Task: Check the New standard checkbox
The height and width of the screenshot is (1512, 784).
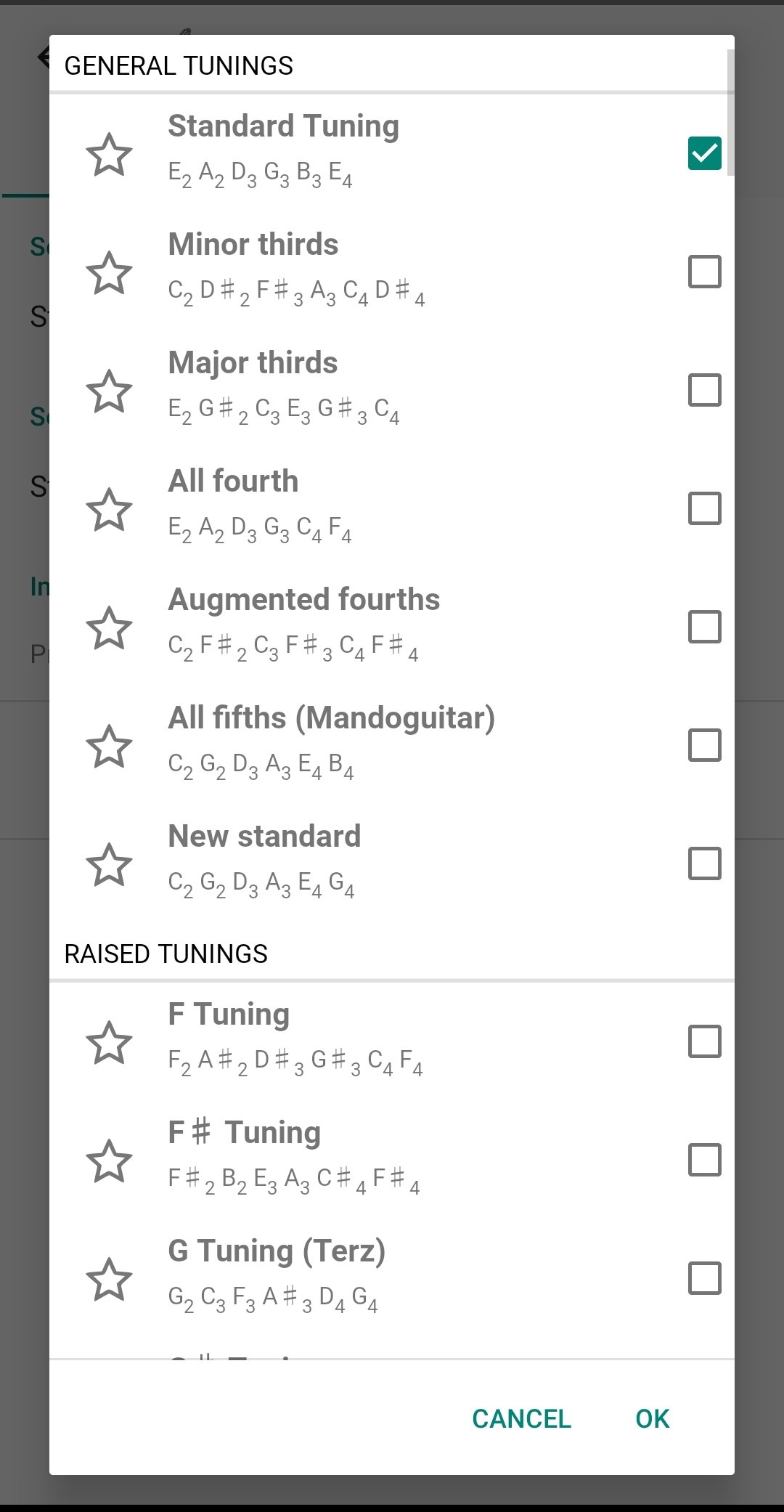Action: [x=704, y=863]
